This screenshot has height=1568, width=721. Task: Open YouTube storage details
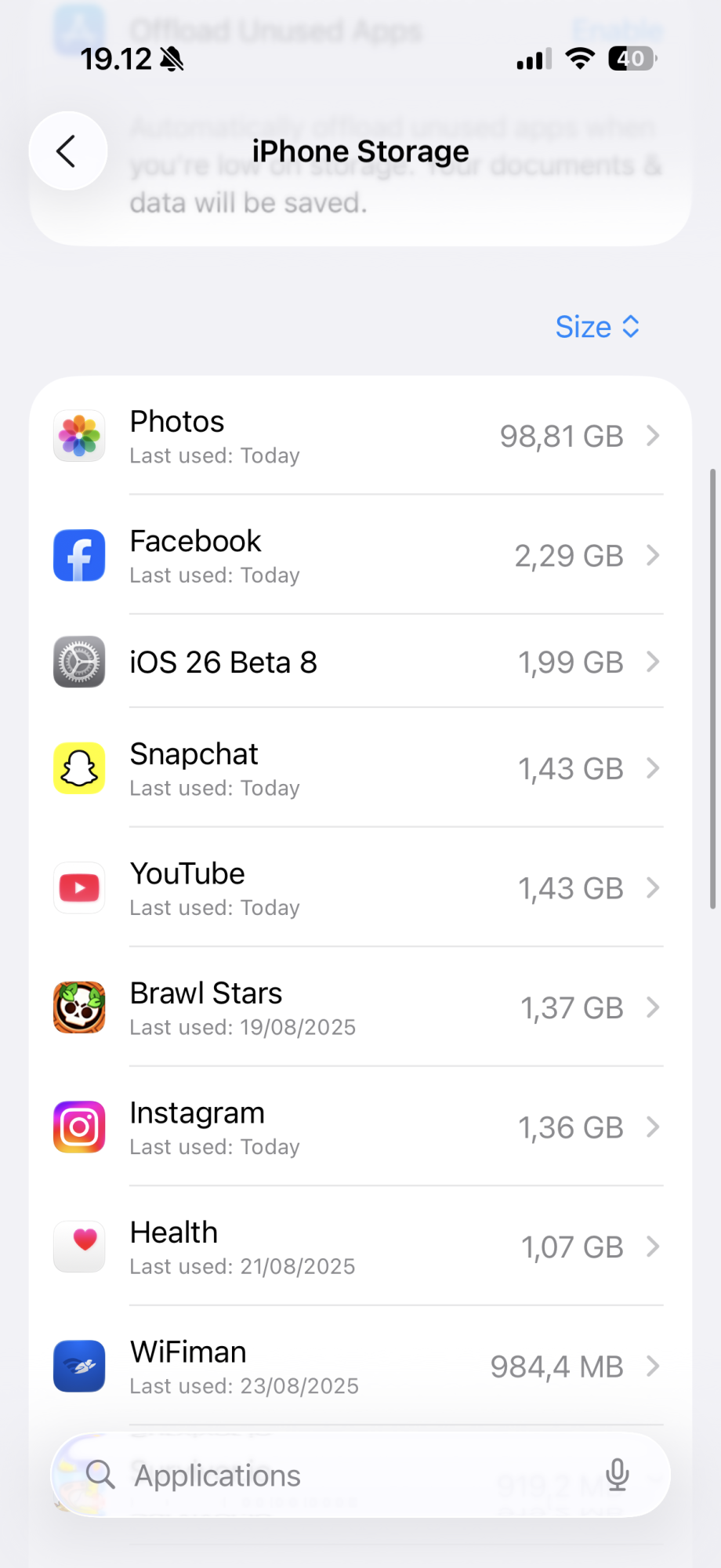pyautogui.click(x=360, y=888)
